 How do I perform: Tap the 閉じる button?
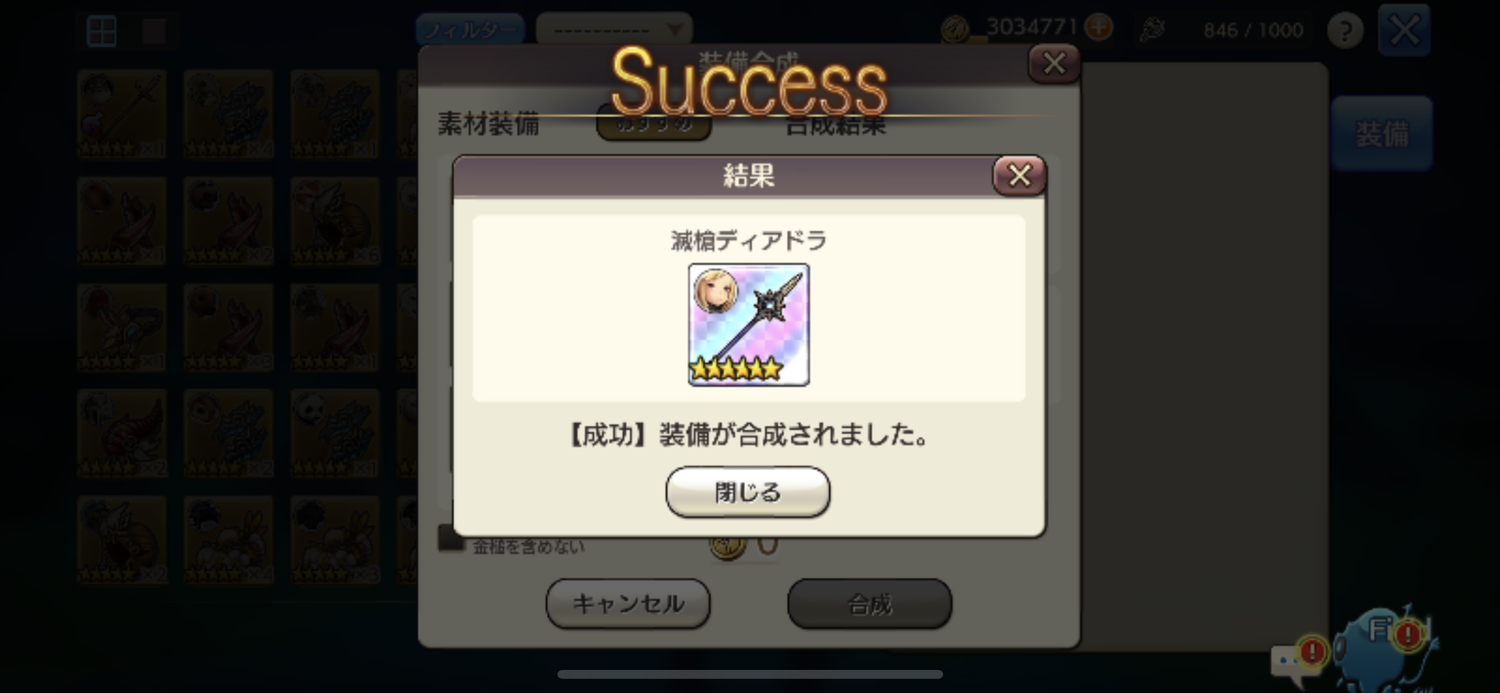coord(747,492)
